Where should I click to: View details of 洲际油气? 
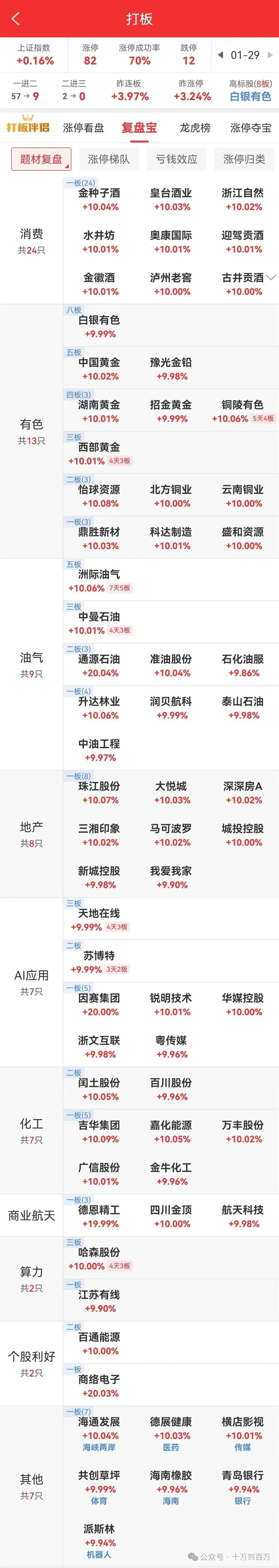point(99,580)
